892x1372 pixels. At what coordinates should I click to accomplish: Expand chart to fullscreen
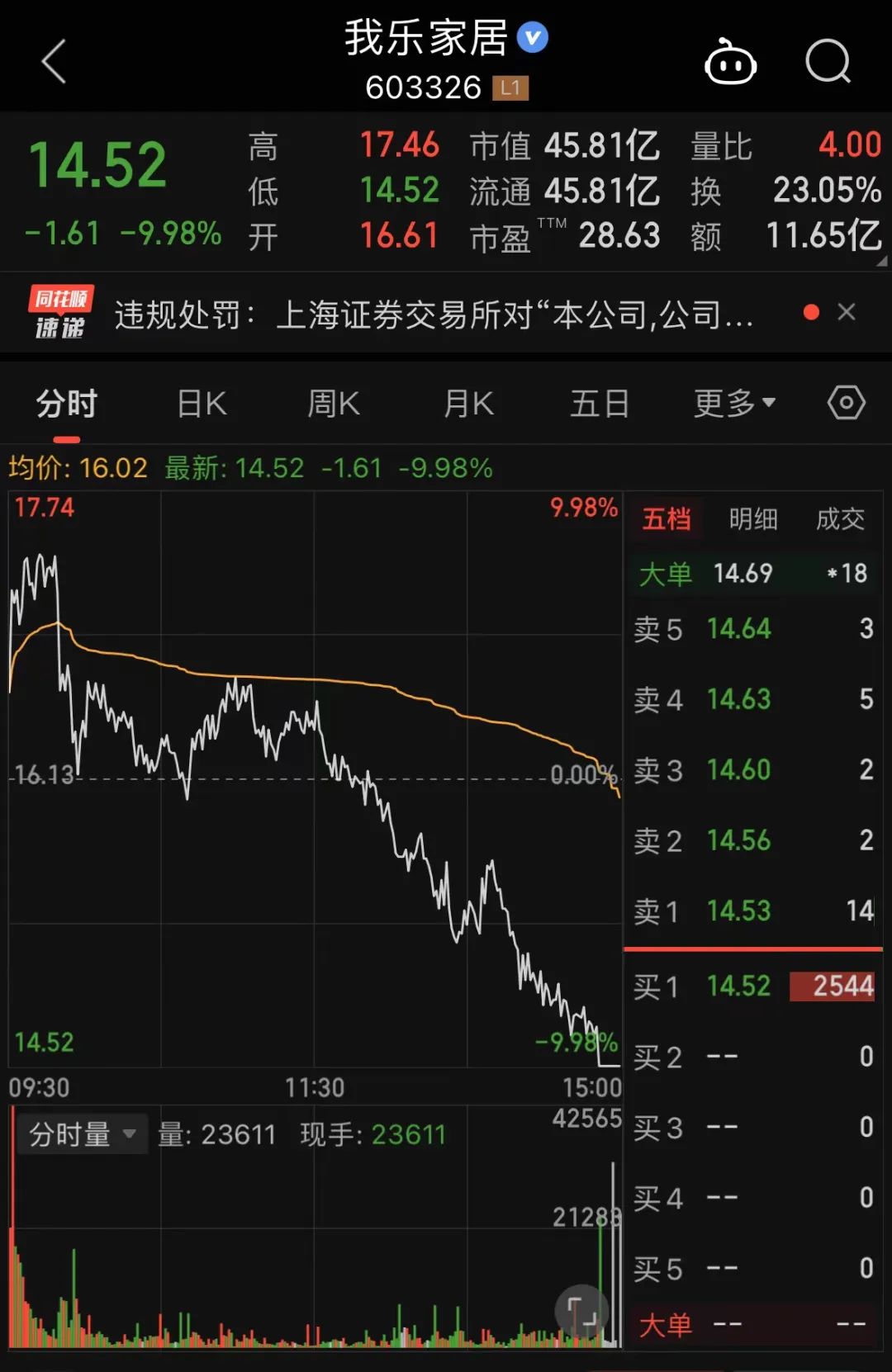(582, 1311)
